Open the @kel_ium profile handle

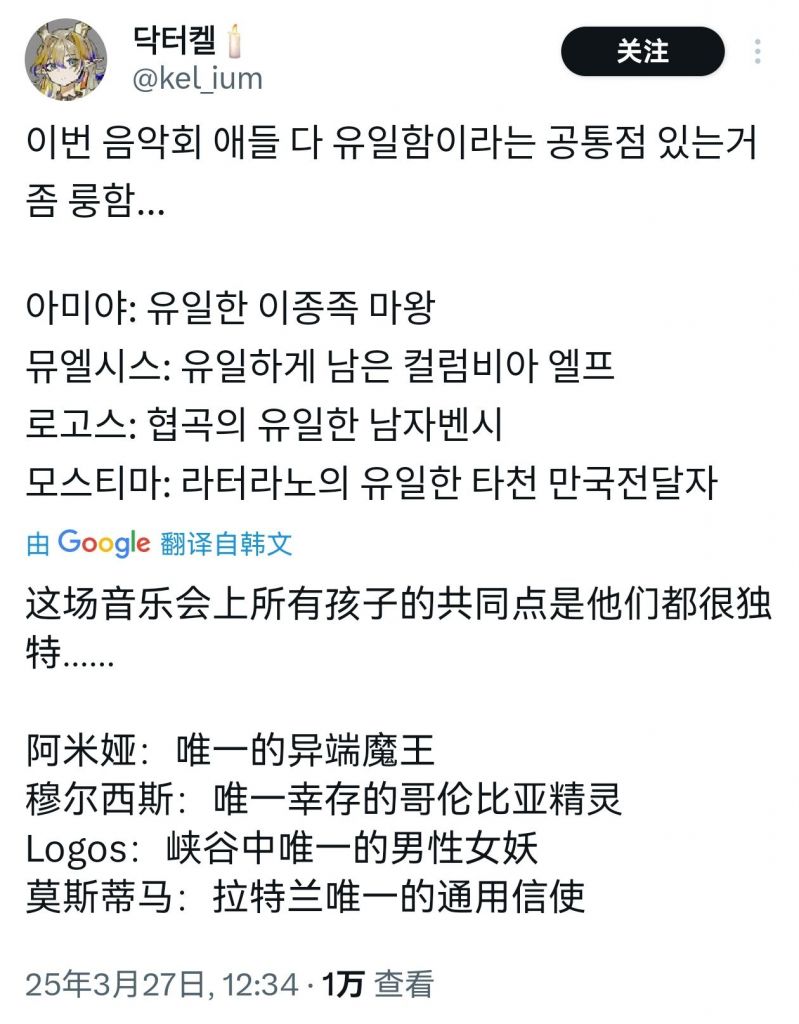[197, 78]
